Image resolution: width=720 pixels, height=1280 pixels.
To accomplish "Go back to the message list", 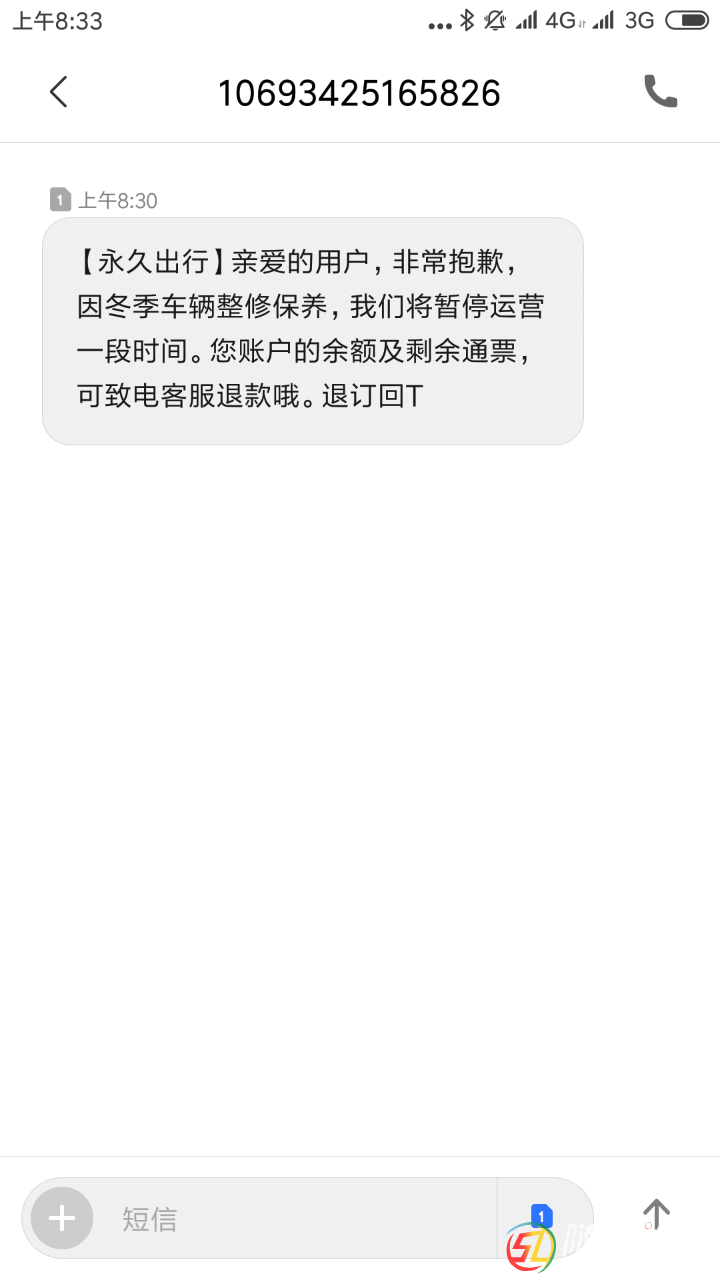I will pyautogui.click(x=59, y=92).
